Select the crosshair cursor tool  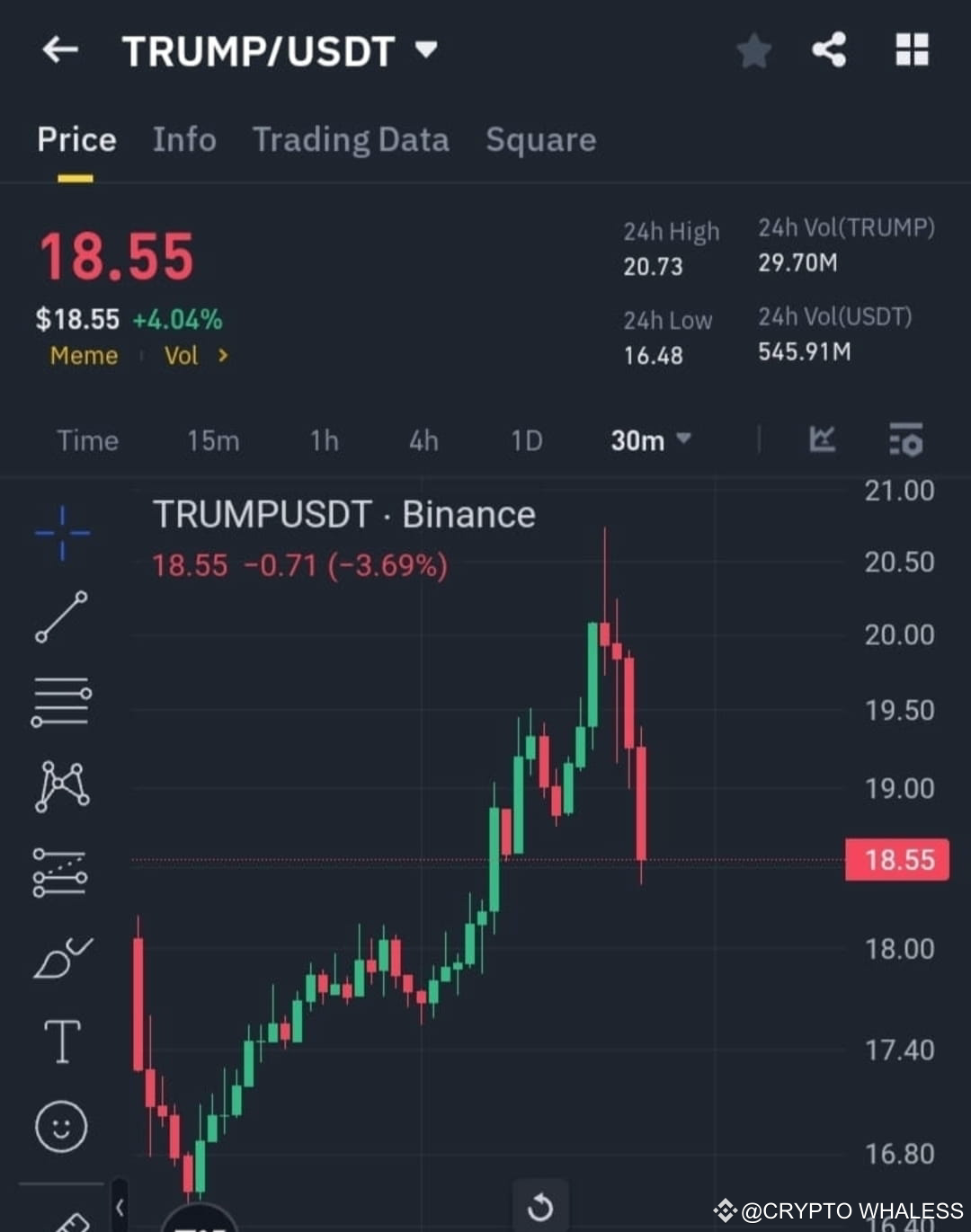(x=61, y=532)
